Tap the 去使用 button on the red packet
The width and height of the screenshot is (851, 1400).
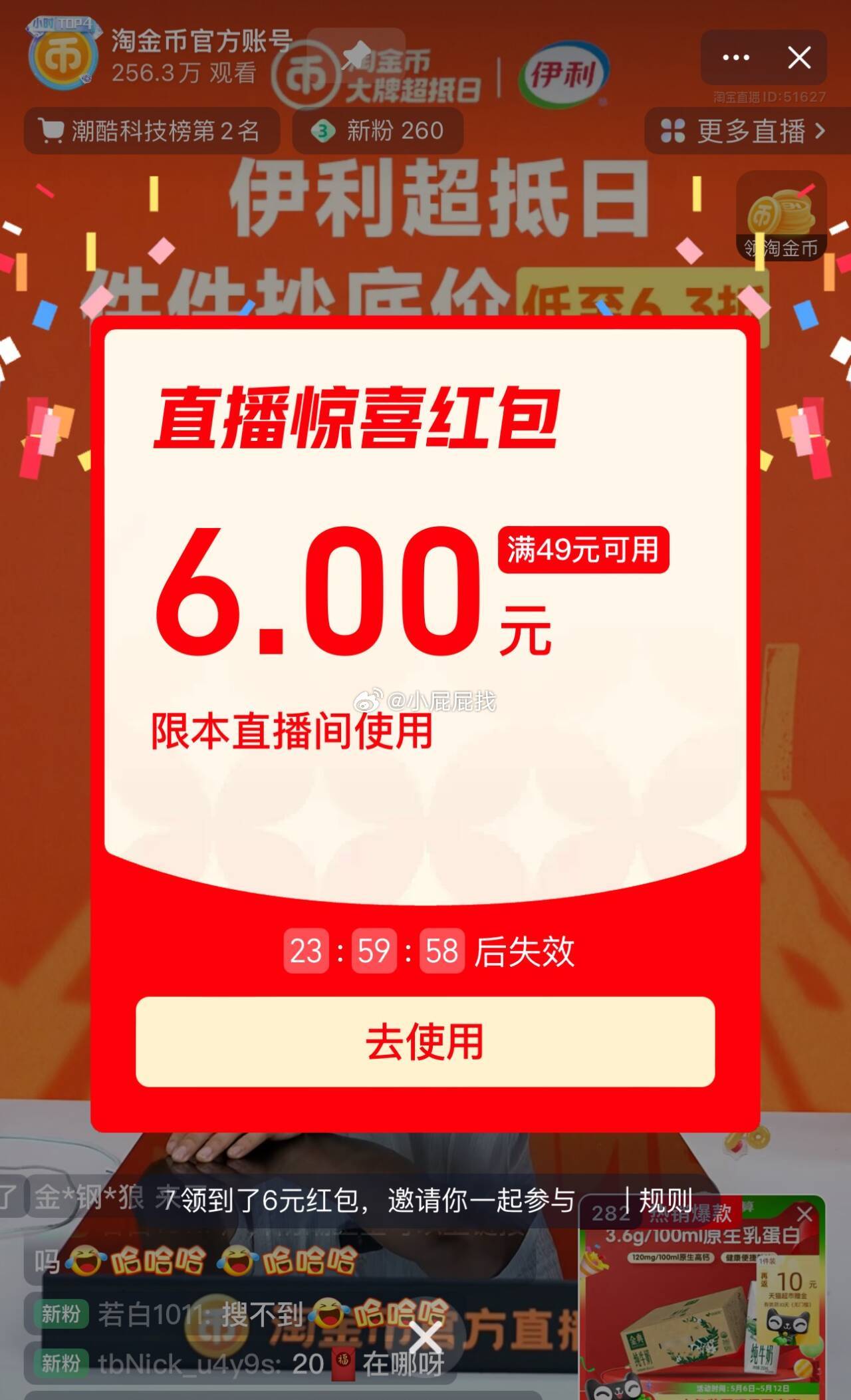coord(425,1042)
